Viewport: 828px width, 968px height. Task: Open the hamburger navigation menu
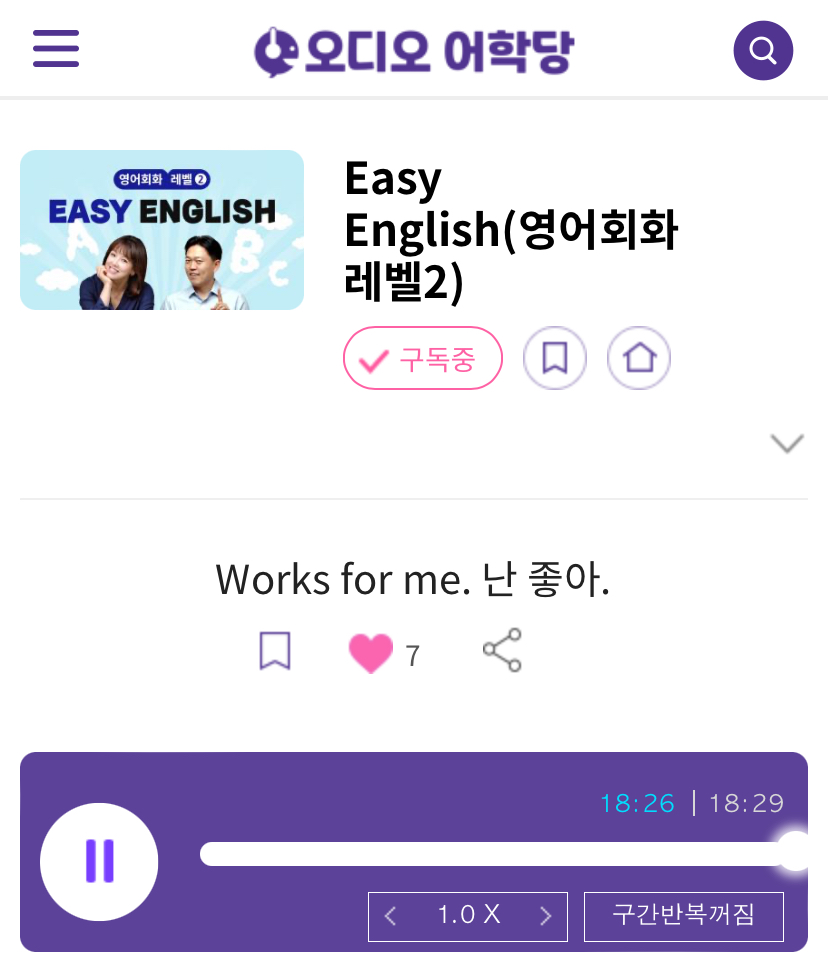coord(56,48)
